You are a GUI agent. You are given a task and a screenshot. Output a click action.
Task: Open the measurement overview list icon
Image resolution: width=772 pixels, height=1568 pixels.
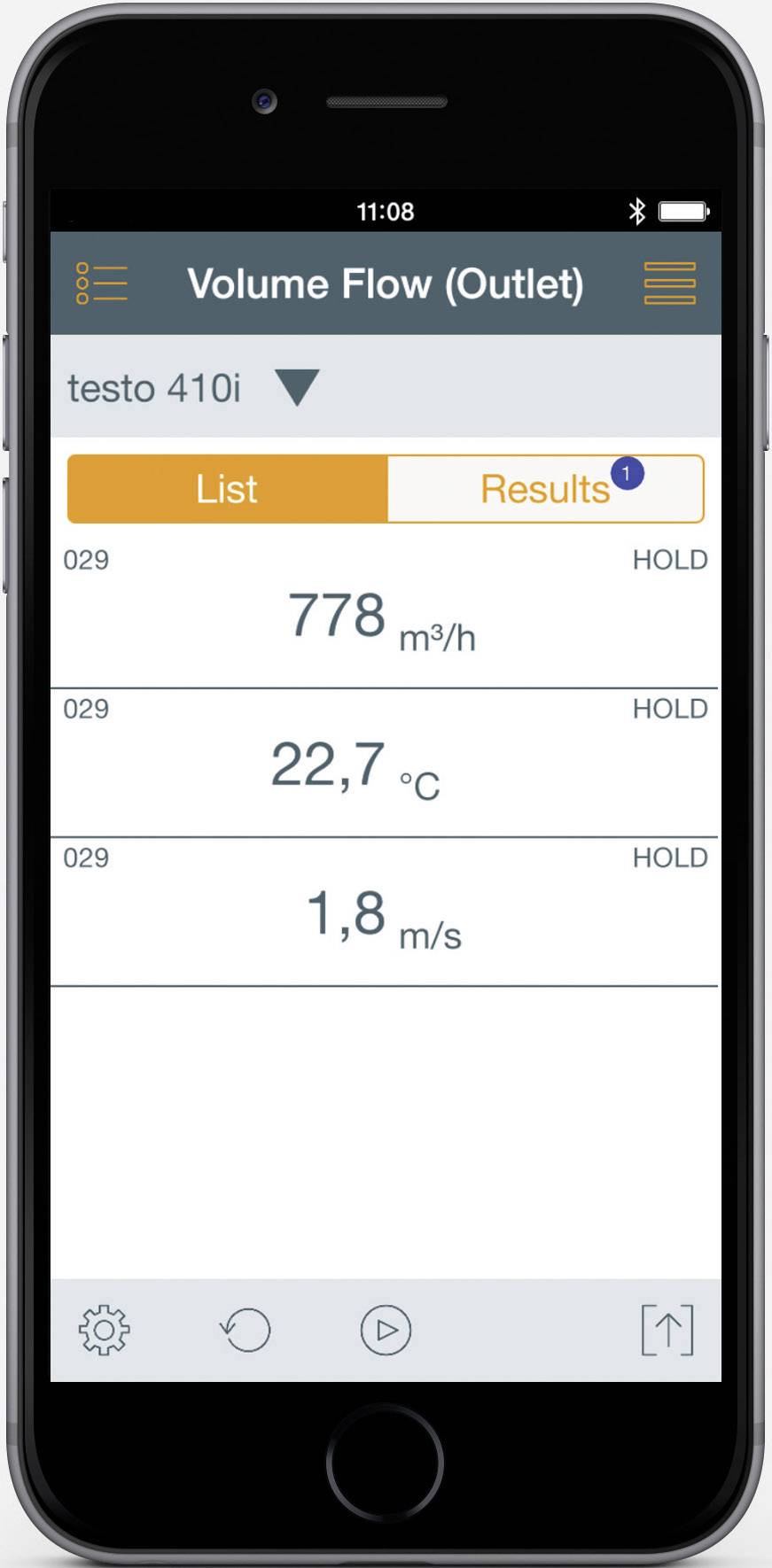tap(100, 282)
